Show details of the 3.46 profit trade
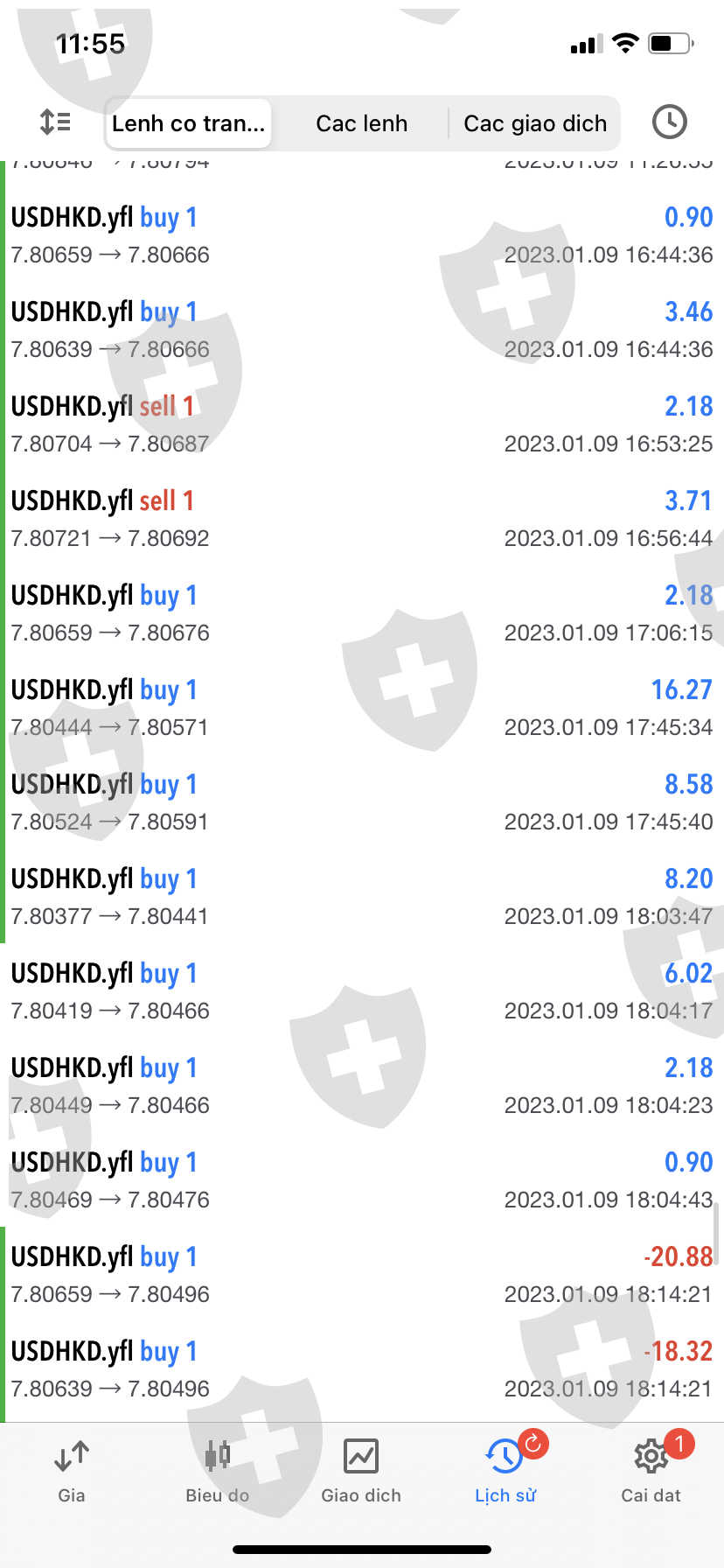The height and width of the screenshot is (1568, 724). click(x=361, y=329)
